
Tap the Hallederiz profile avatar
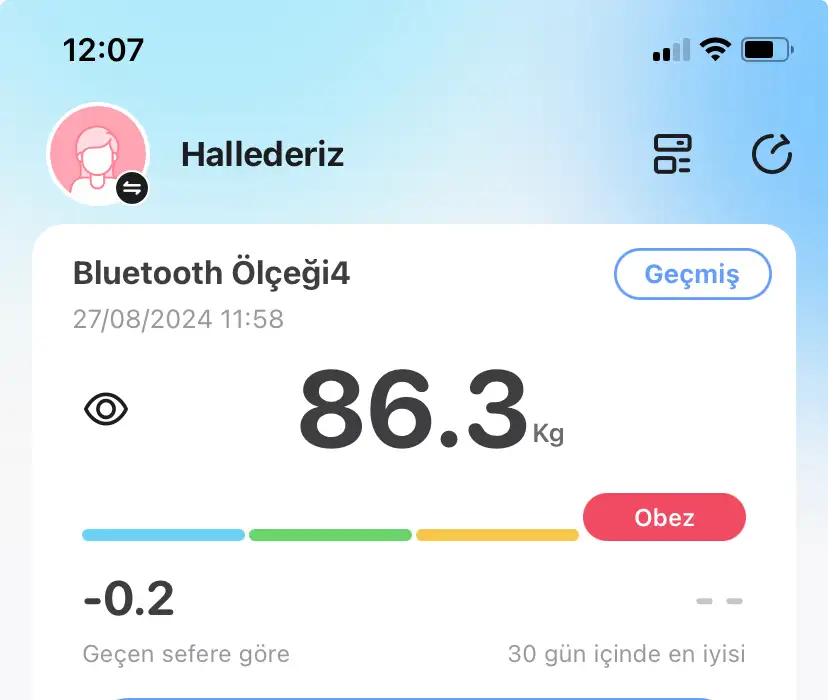coord(98,154)
